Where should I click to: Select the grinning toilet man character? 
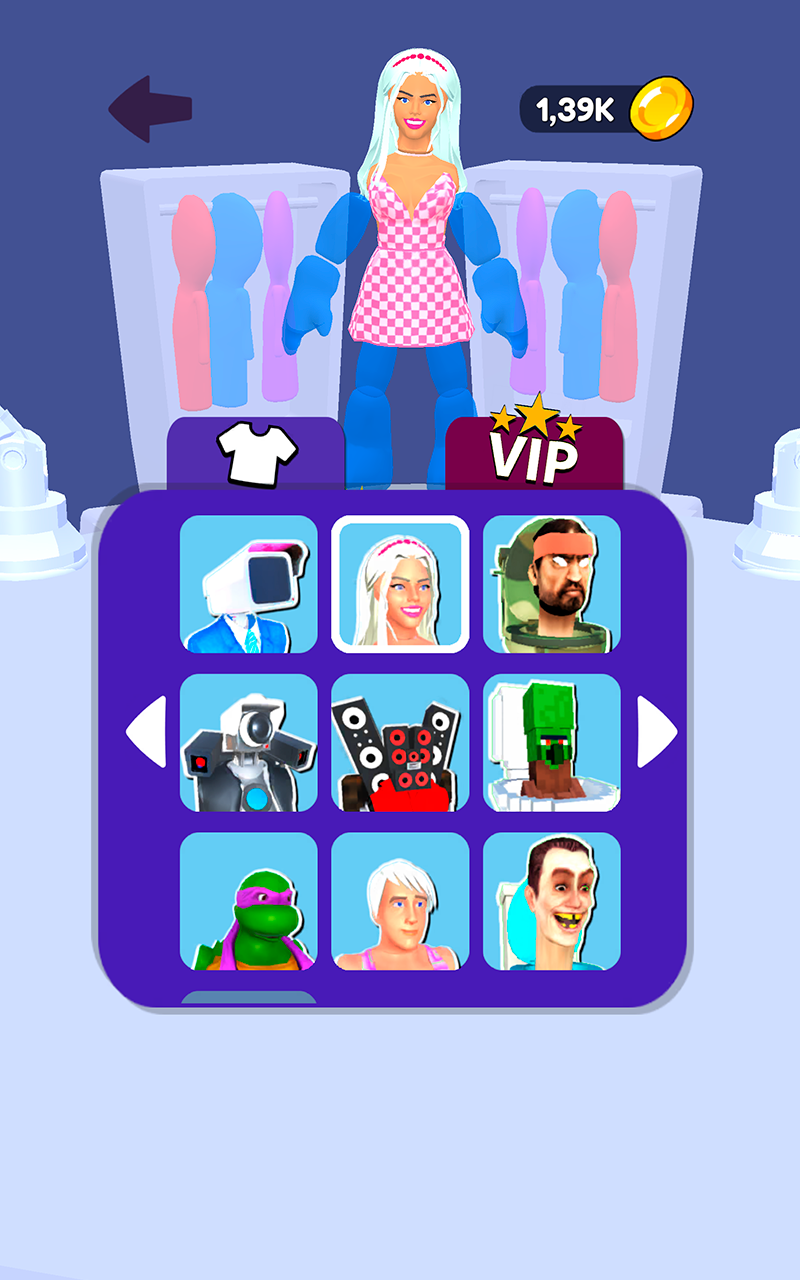(x=551, y=903)
